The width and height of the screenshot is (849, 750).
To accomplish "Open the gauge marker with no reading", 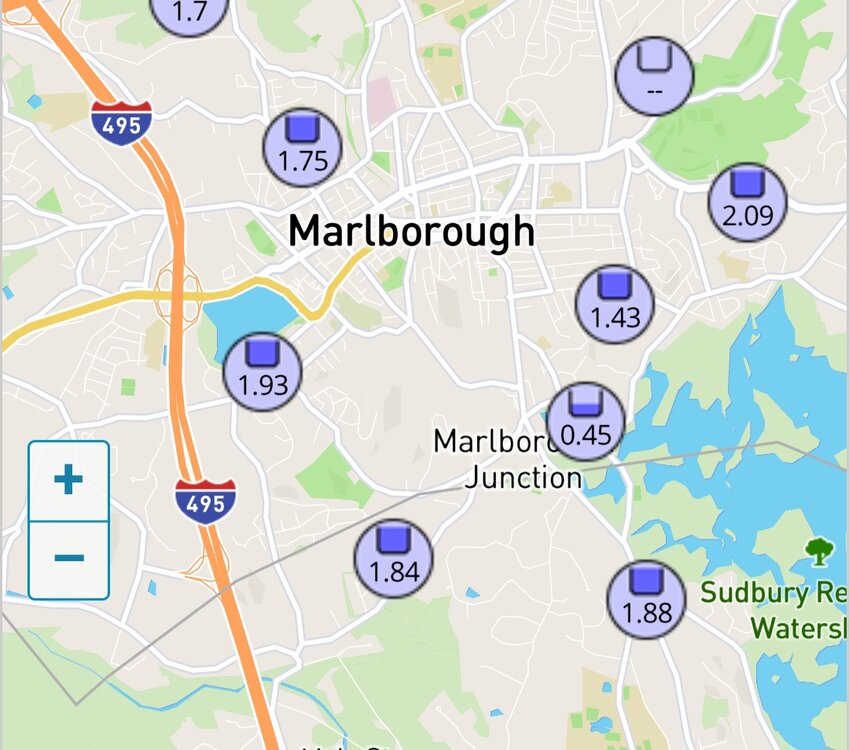I will tap(654, 77).
